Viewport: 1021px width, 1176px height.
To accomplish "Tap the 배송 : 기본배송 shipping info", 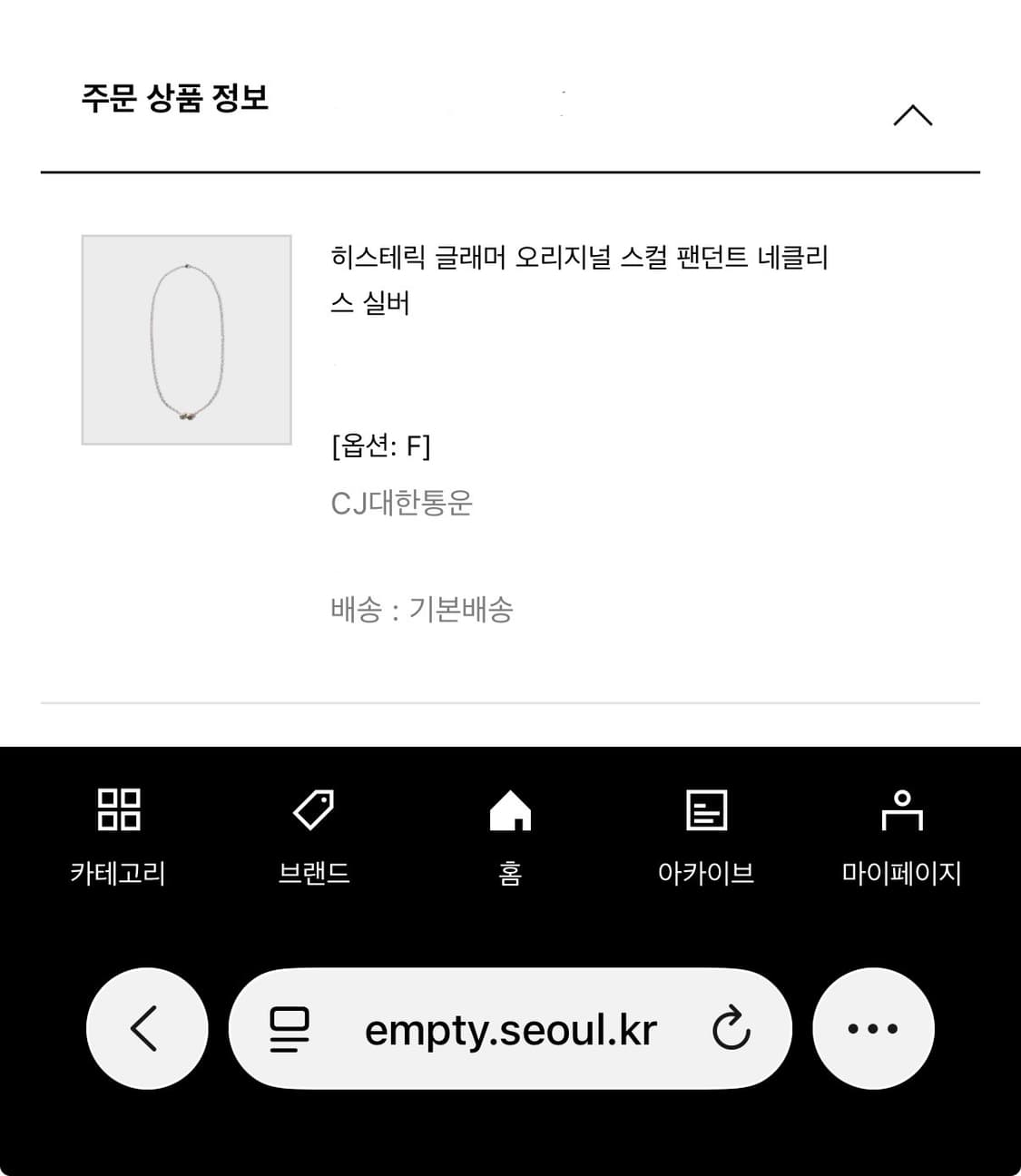I will click(423, 610).
